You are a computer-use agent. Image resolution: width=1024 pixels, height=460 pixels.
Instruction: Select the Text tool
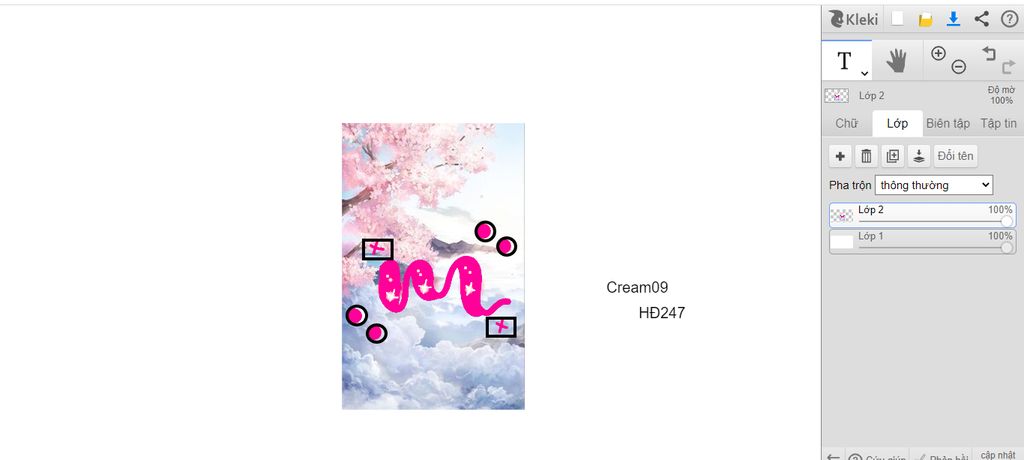point(846,61)
